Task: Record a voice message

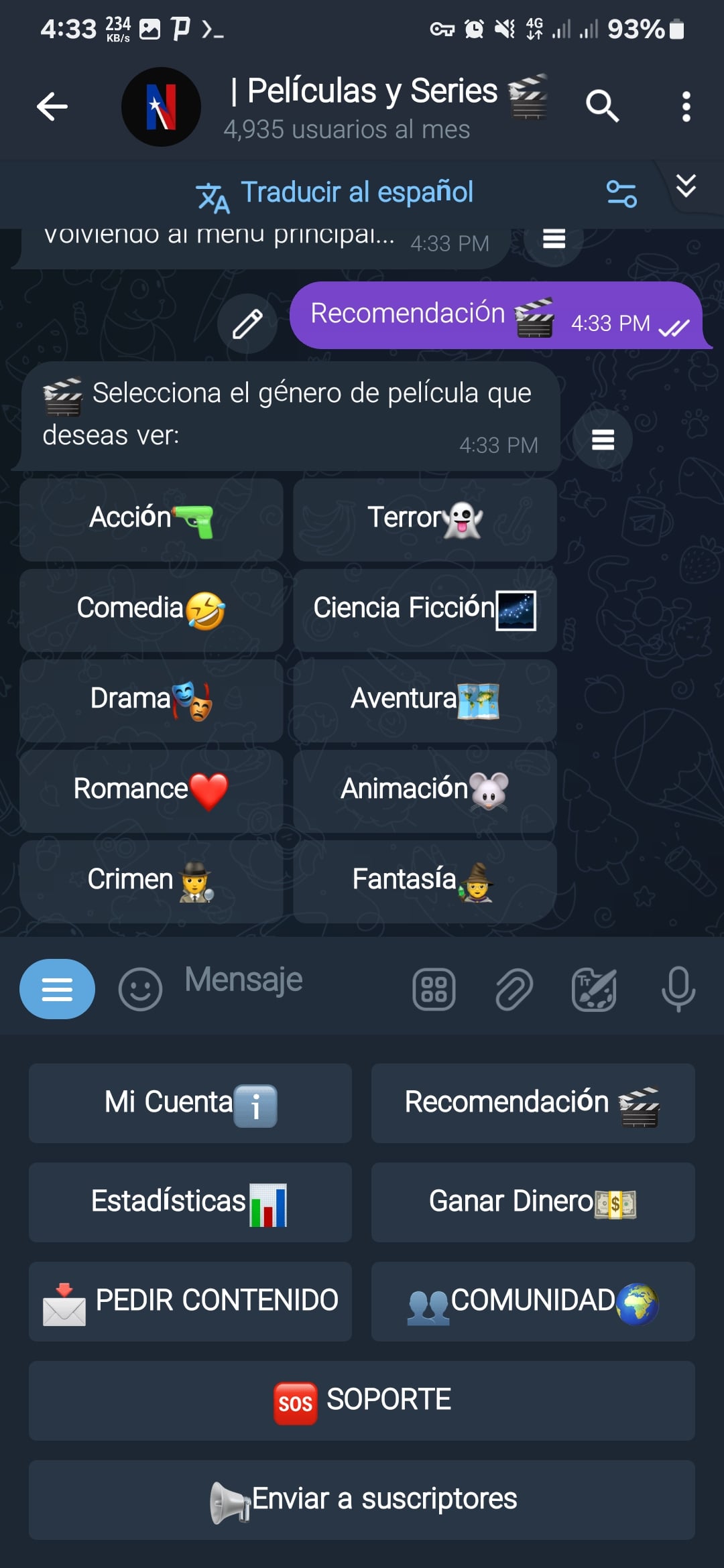Action: [678, 988]
